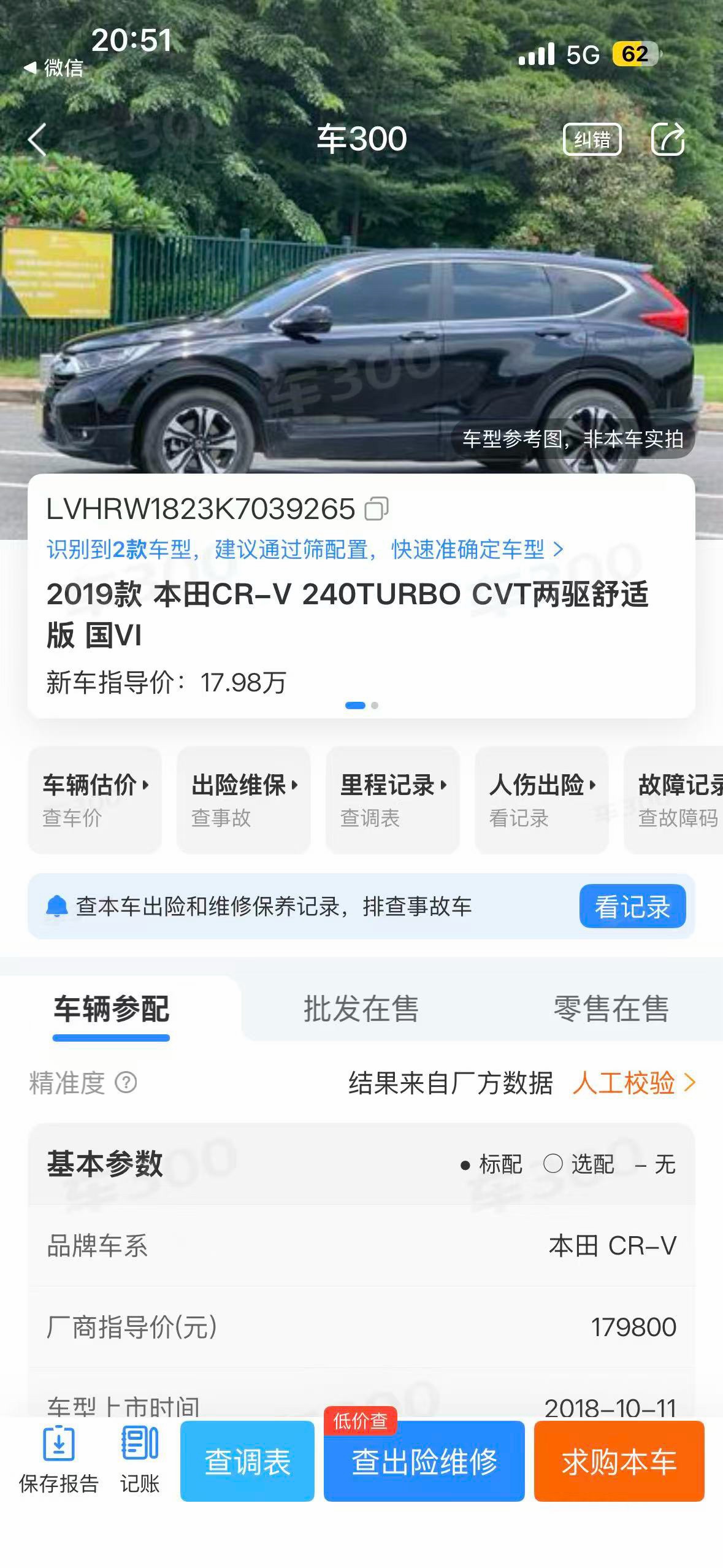
Task: Open 出险维保 查事故 card
Action: pyautogui.click(x=243, y=799)
